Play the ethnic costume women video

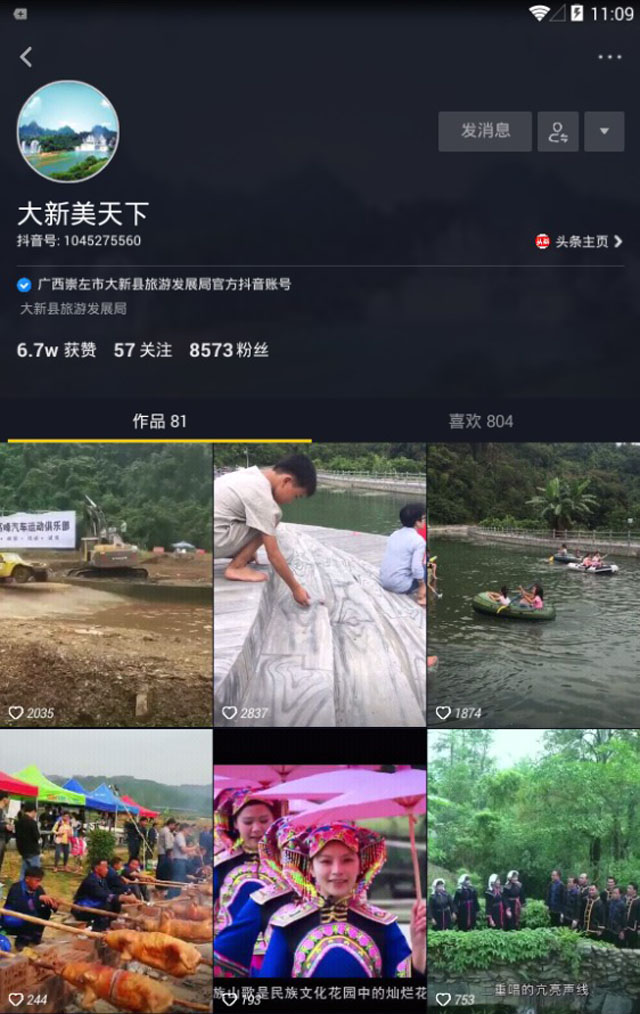coord(320,870)
